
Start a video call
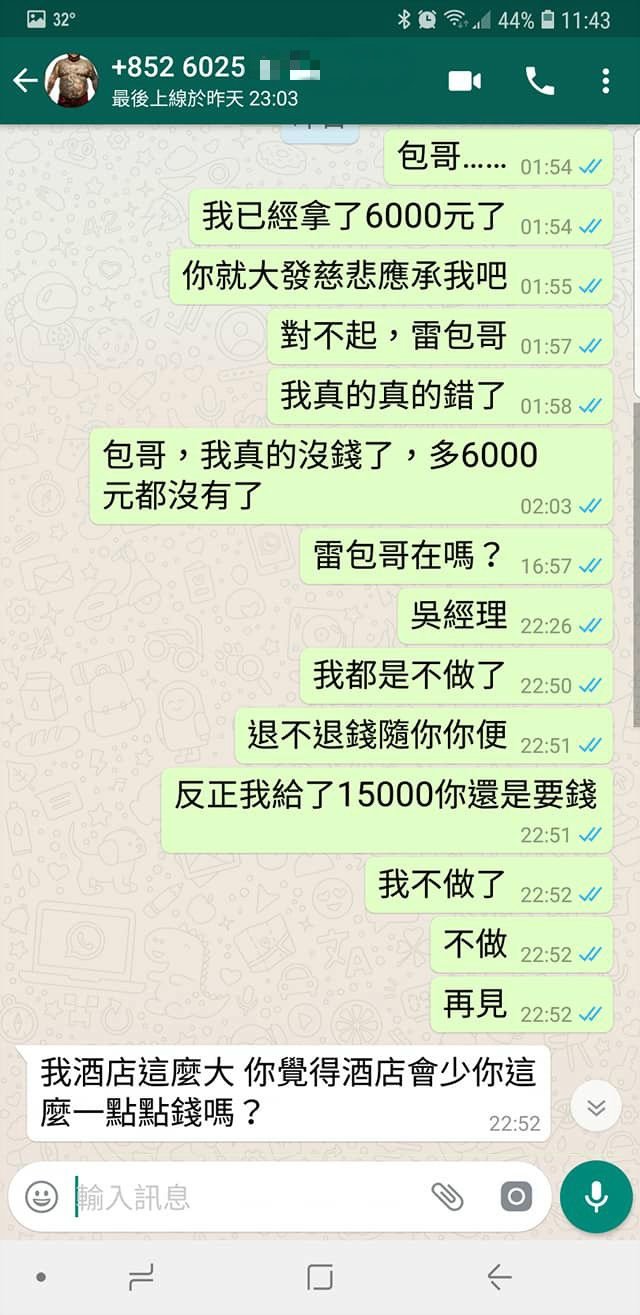(x=465, y=81)
